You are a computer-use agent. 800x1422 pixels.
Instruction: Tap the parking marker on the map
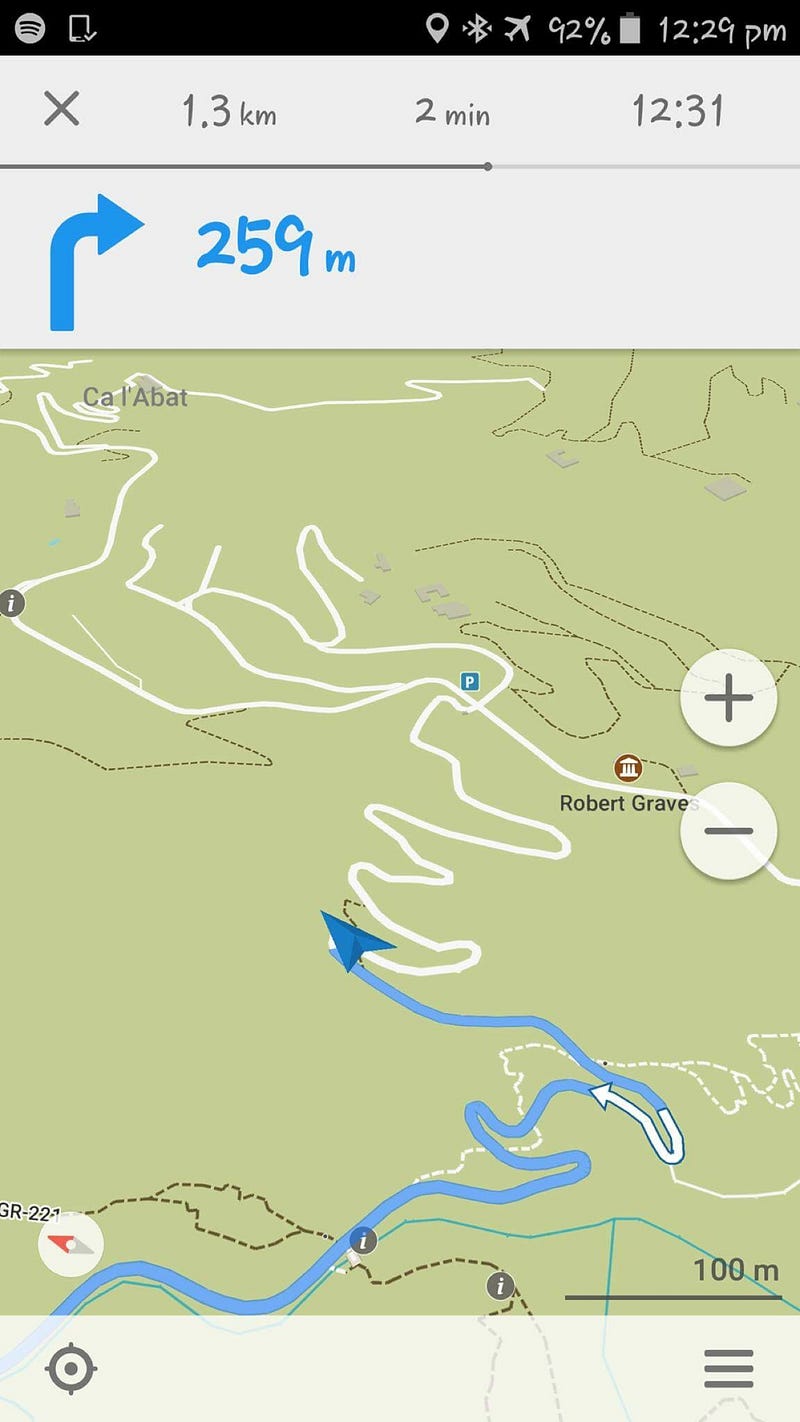point(469,682)
